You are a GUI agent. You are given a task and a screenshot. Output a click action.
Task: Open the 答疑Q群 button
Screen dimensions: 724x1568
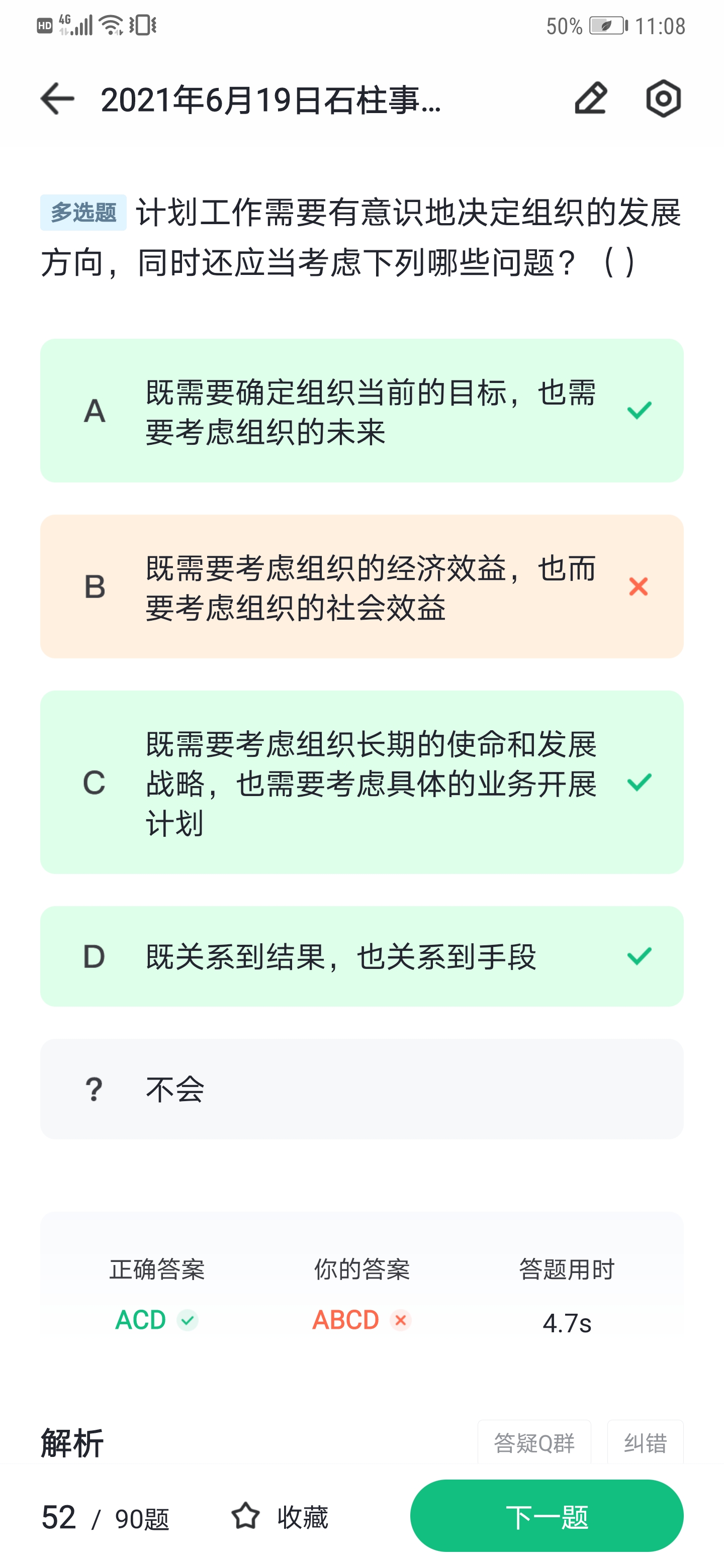coord(534,1442)
